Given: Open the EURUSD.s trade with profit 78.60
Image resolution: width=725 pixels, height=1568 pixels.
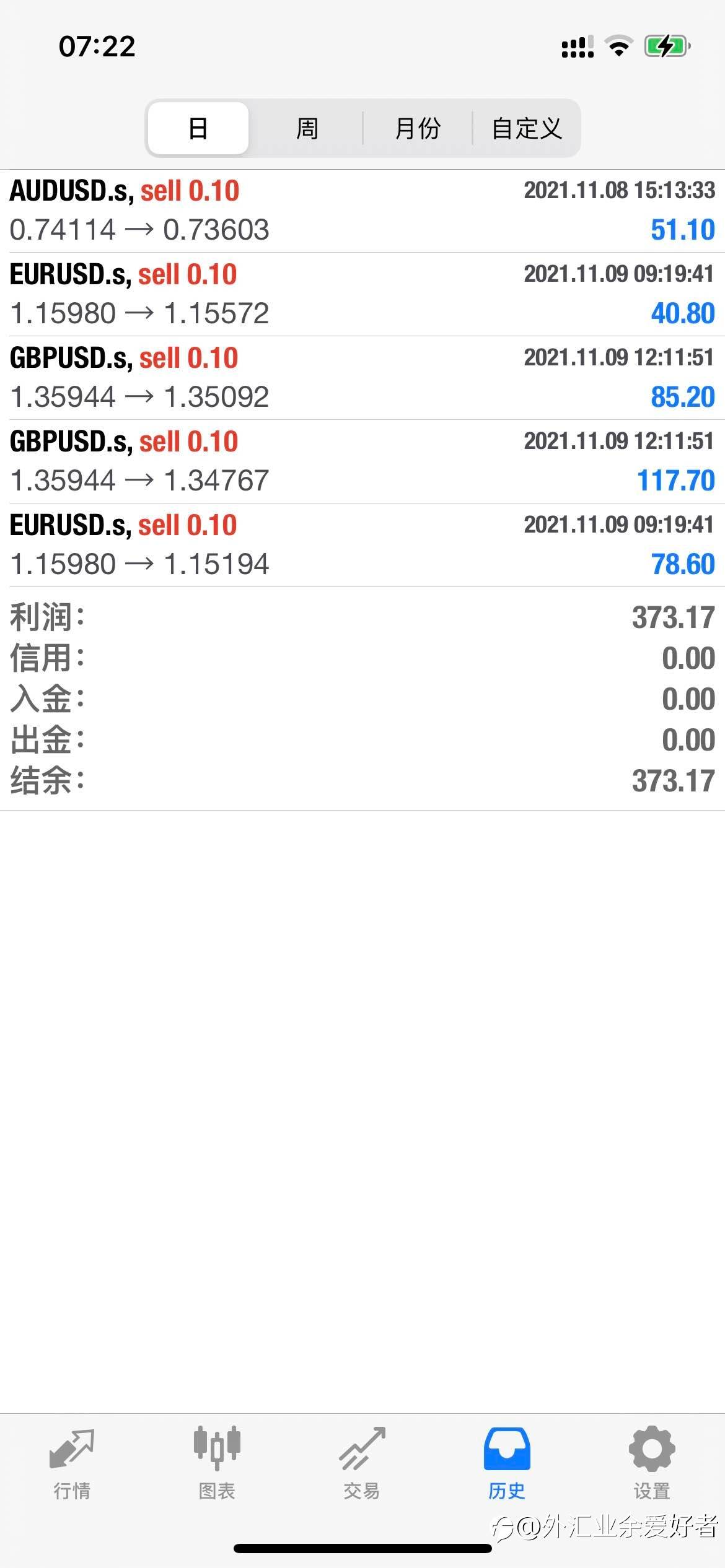Looking at the screenshot, I should [x=362, y=545].
